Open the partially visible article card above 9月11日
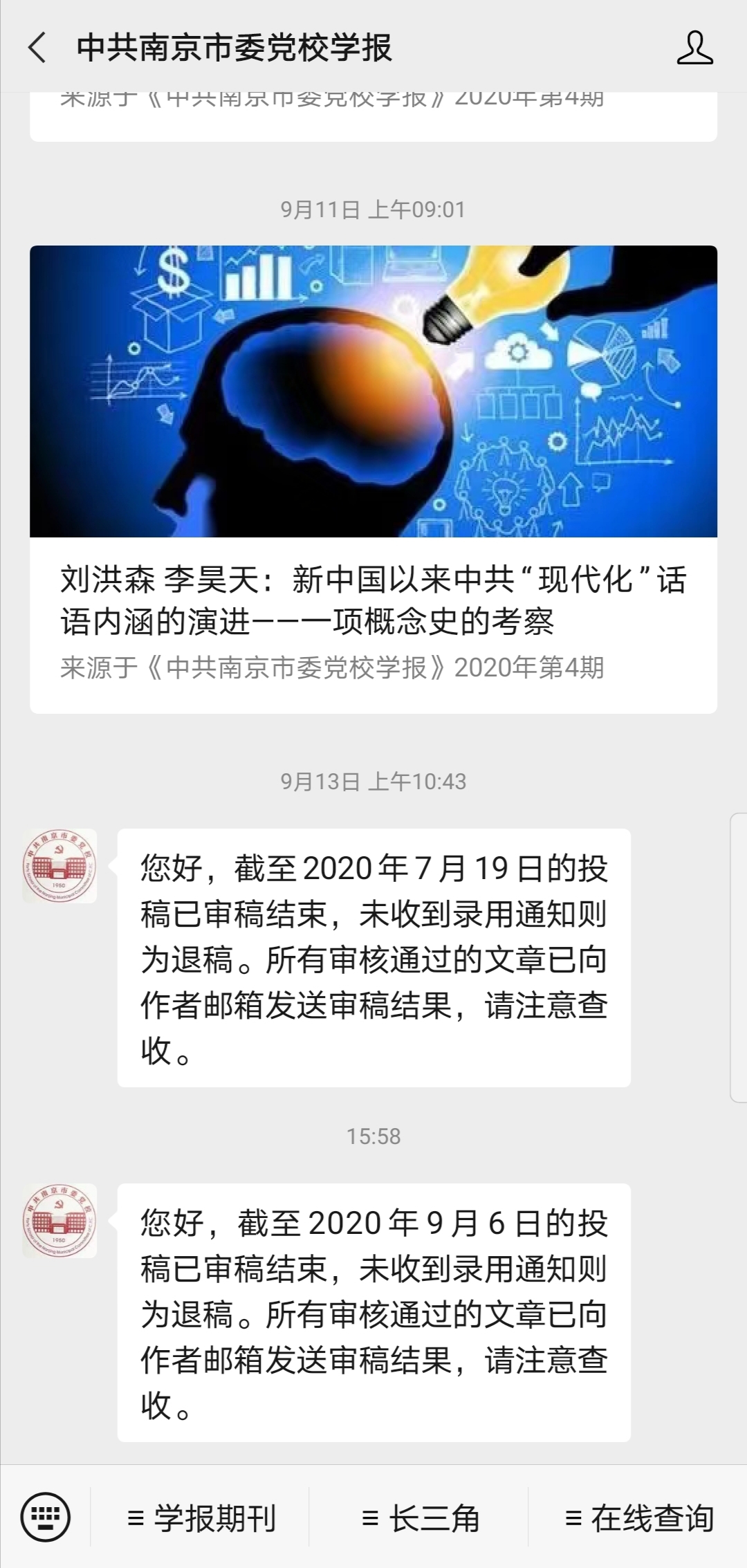 point(373,116)
